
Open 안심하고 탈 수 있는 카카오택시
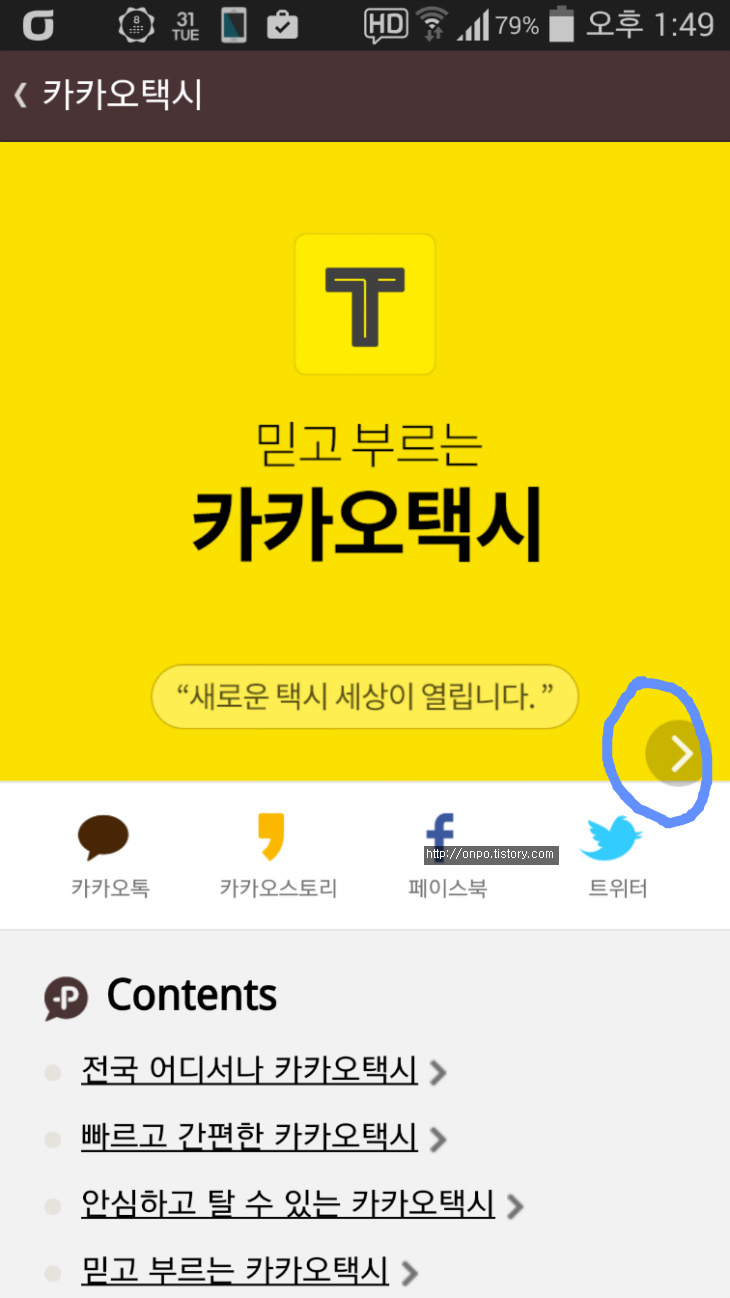[288, 1204]
